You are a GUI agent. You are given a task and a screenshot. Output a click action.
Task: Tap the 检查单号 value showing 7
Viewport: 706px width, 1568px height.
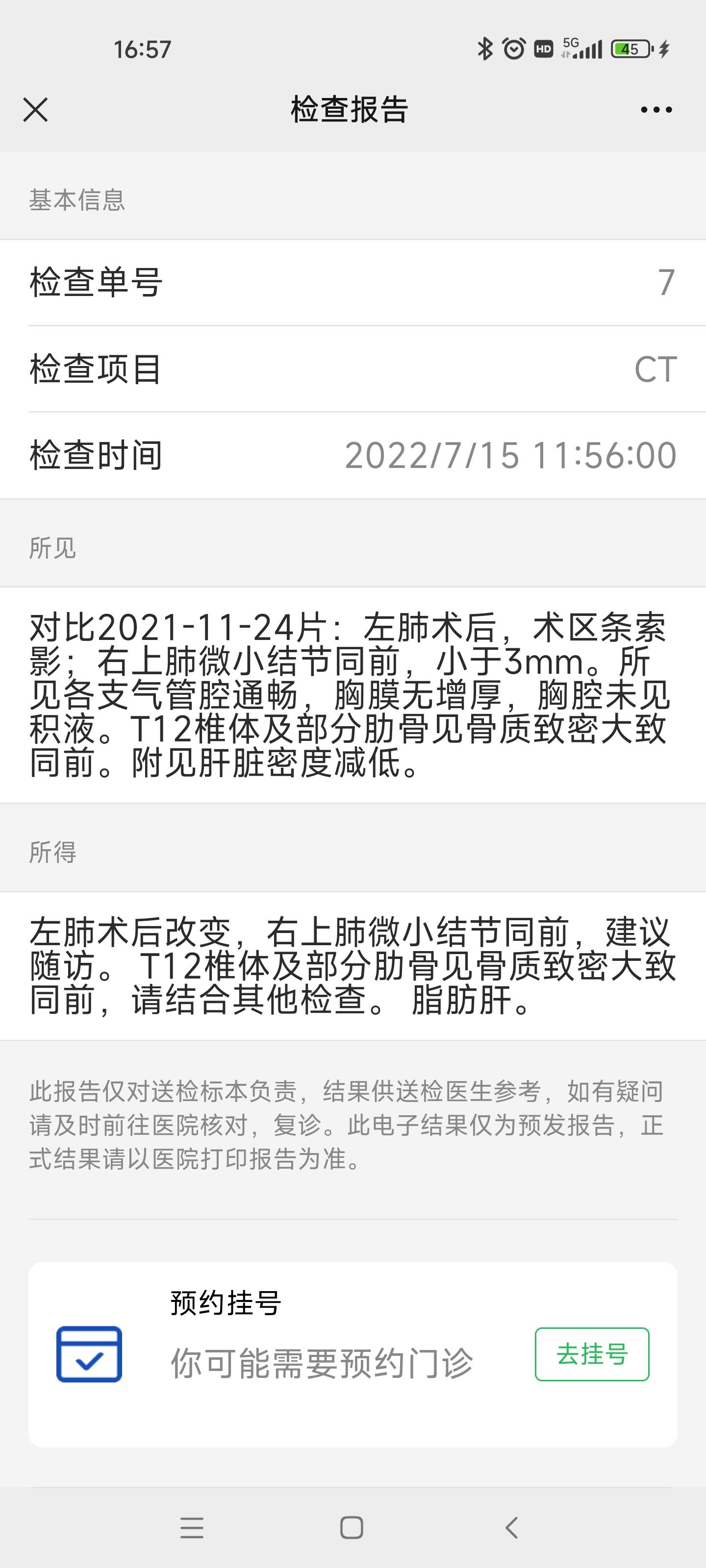[667, 284]
